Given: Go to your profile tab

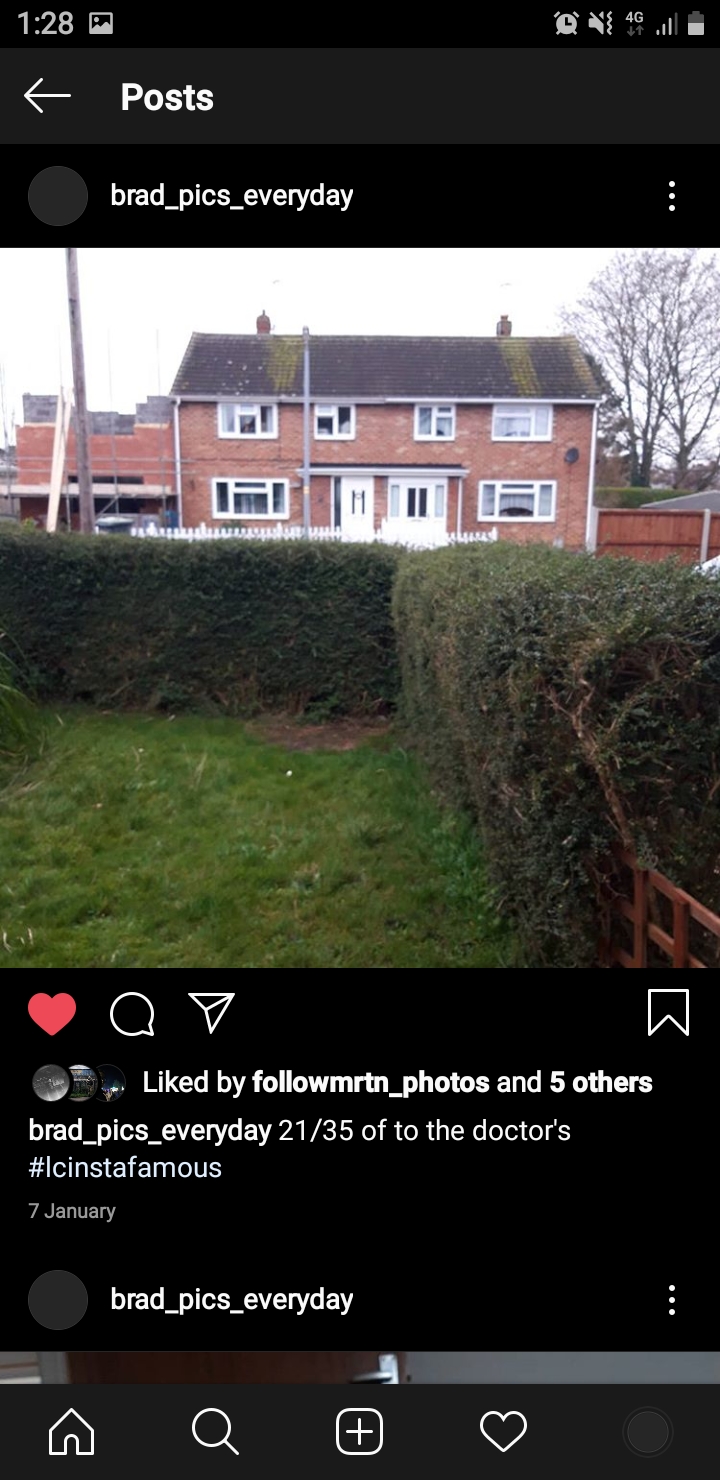Looking at the screenshot, I should [x=647, y=1432].
